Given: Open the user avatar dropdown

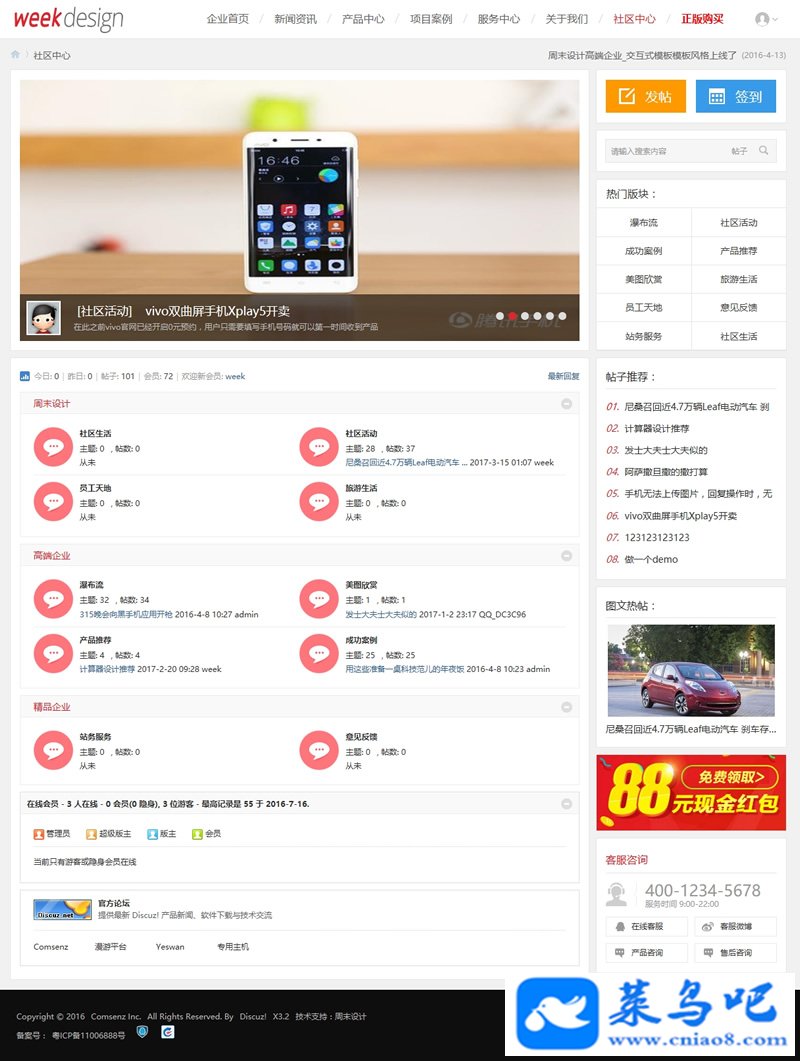Looking at the screenshot, I should (766, 19).
